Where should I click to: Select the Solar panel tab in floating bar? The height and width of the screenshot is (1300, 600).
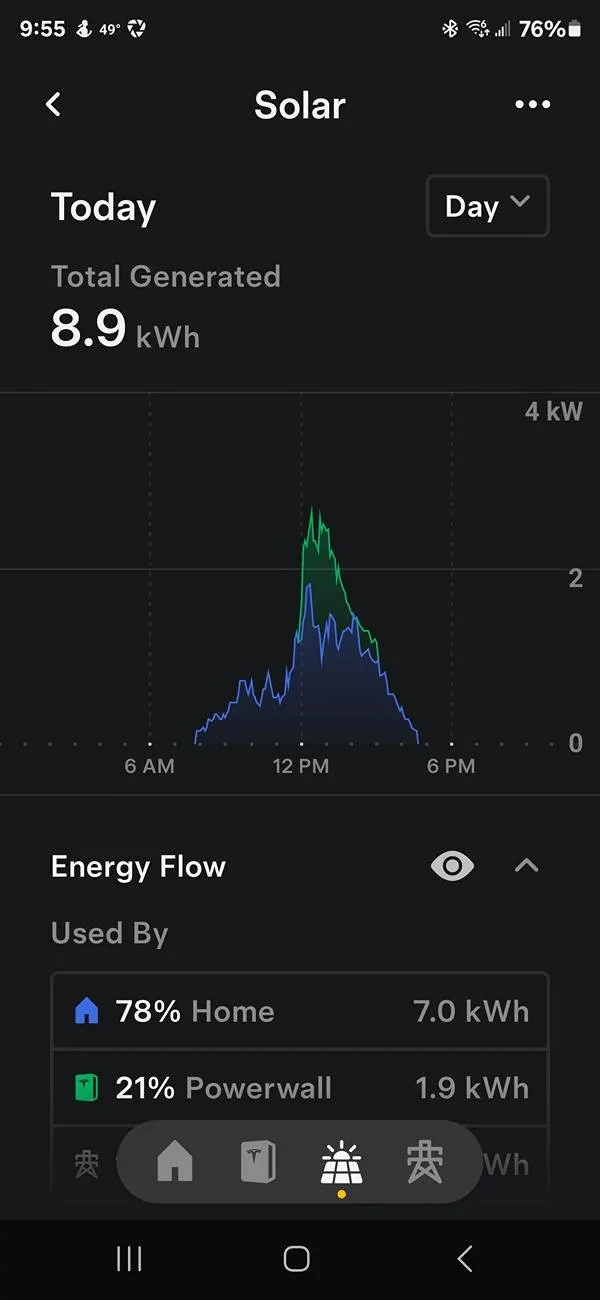[341, 1163]
